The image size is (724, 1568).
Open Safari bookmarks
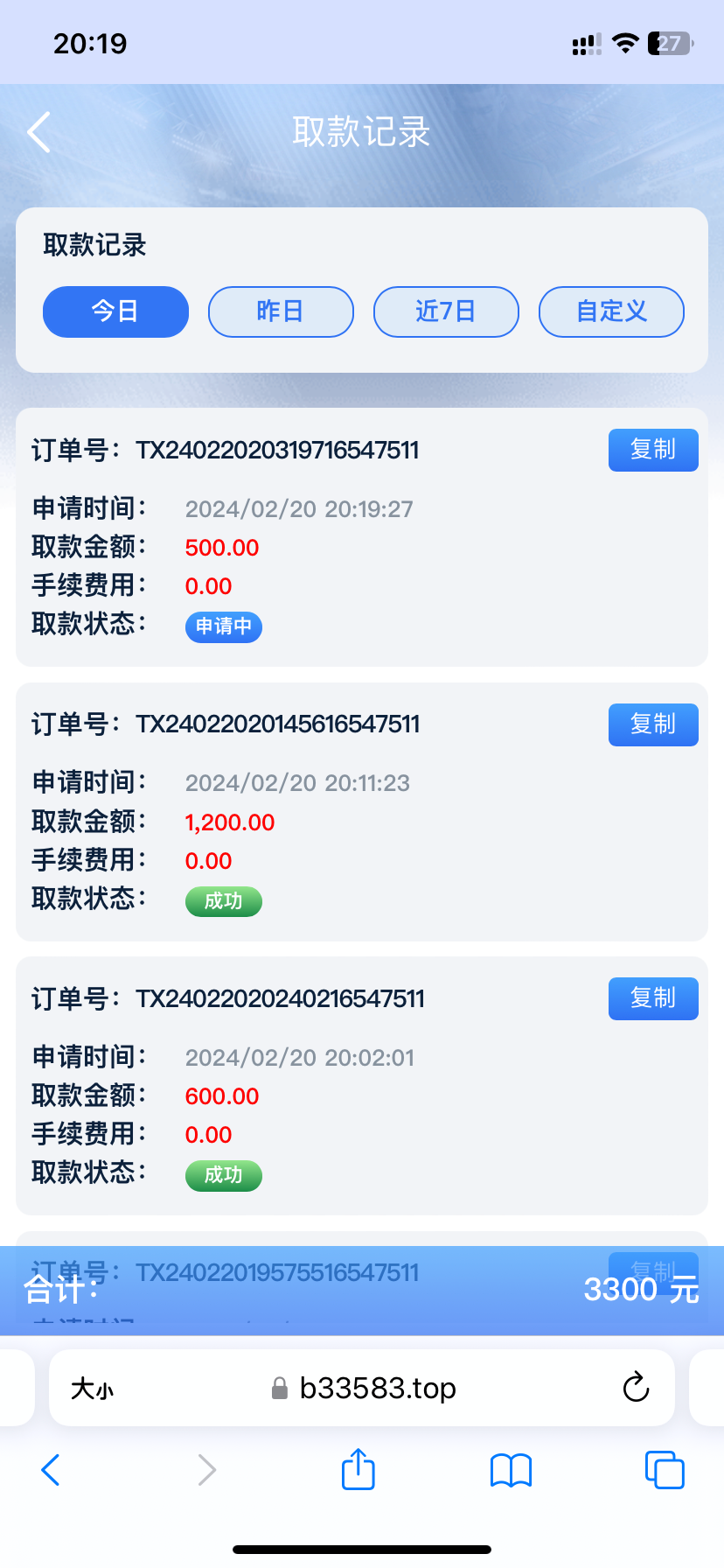click(511, 1470)
